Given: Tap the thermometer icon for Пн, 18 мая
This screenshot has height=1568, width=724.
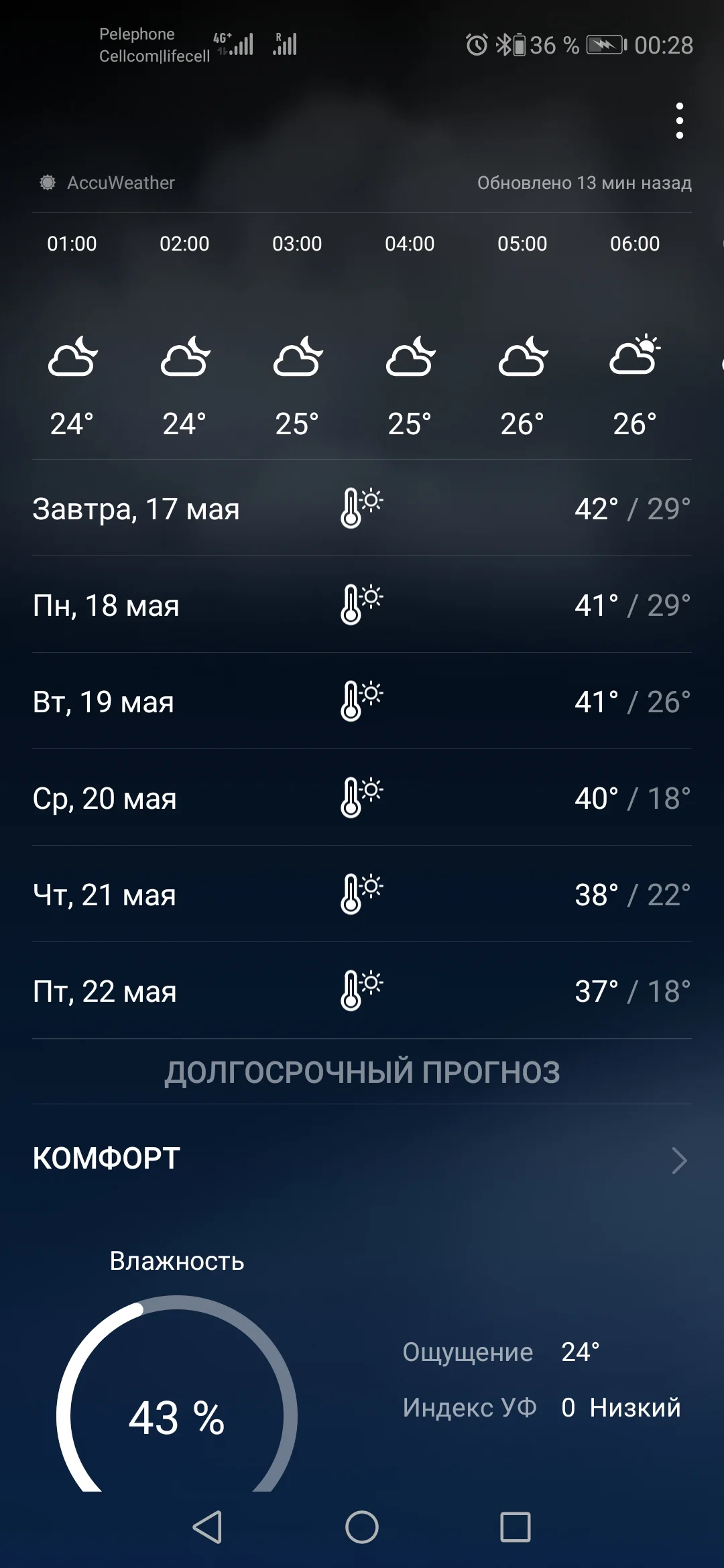Looking at the screenshot, I should (x=359, y=604).
